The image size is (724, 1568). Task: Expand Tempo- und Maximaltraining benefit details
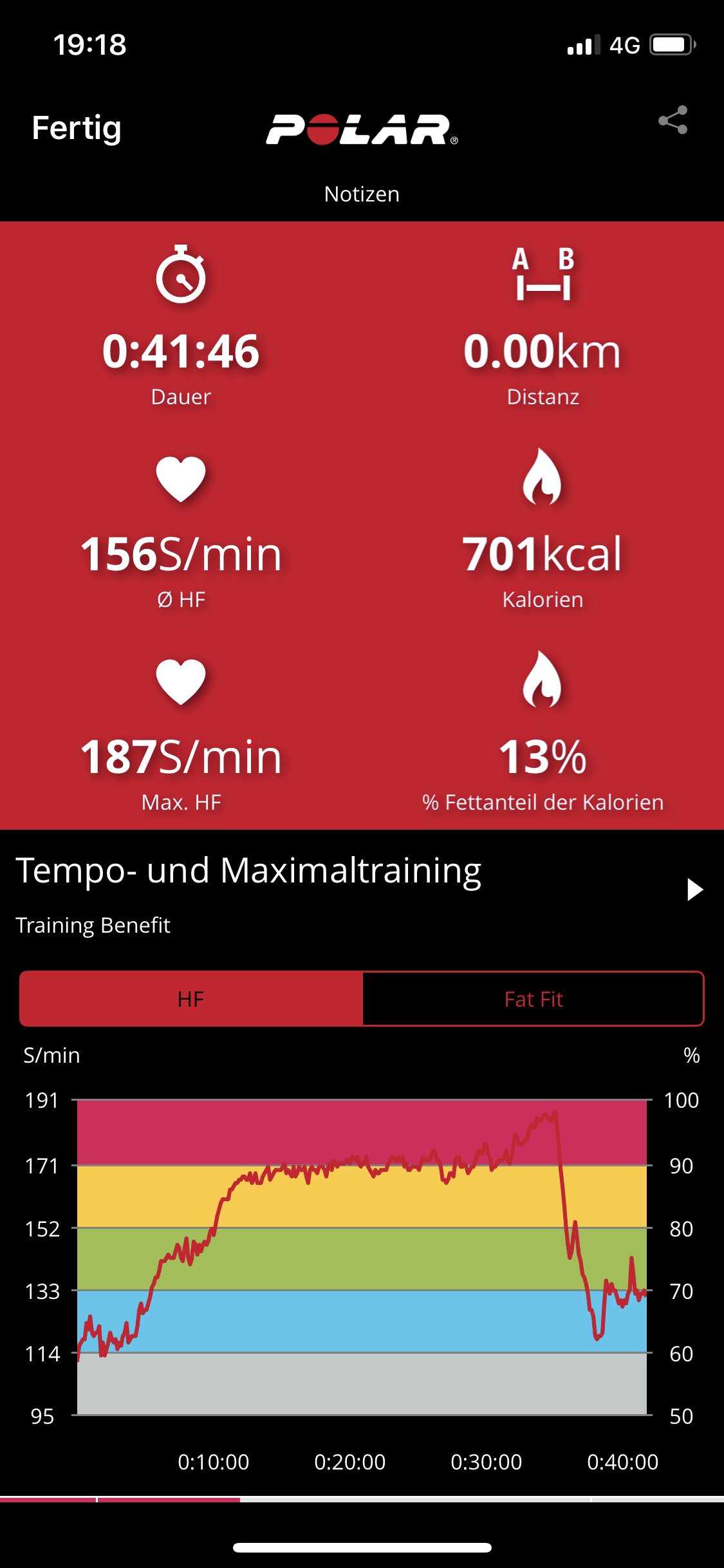pyautogui.click(x=694, y=890)
